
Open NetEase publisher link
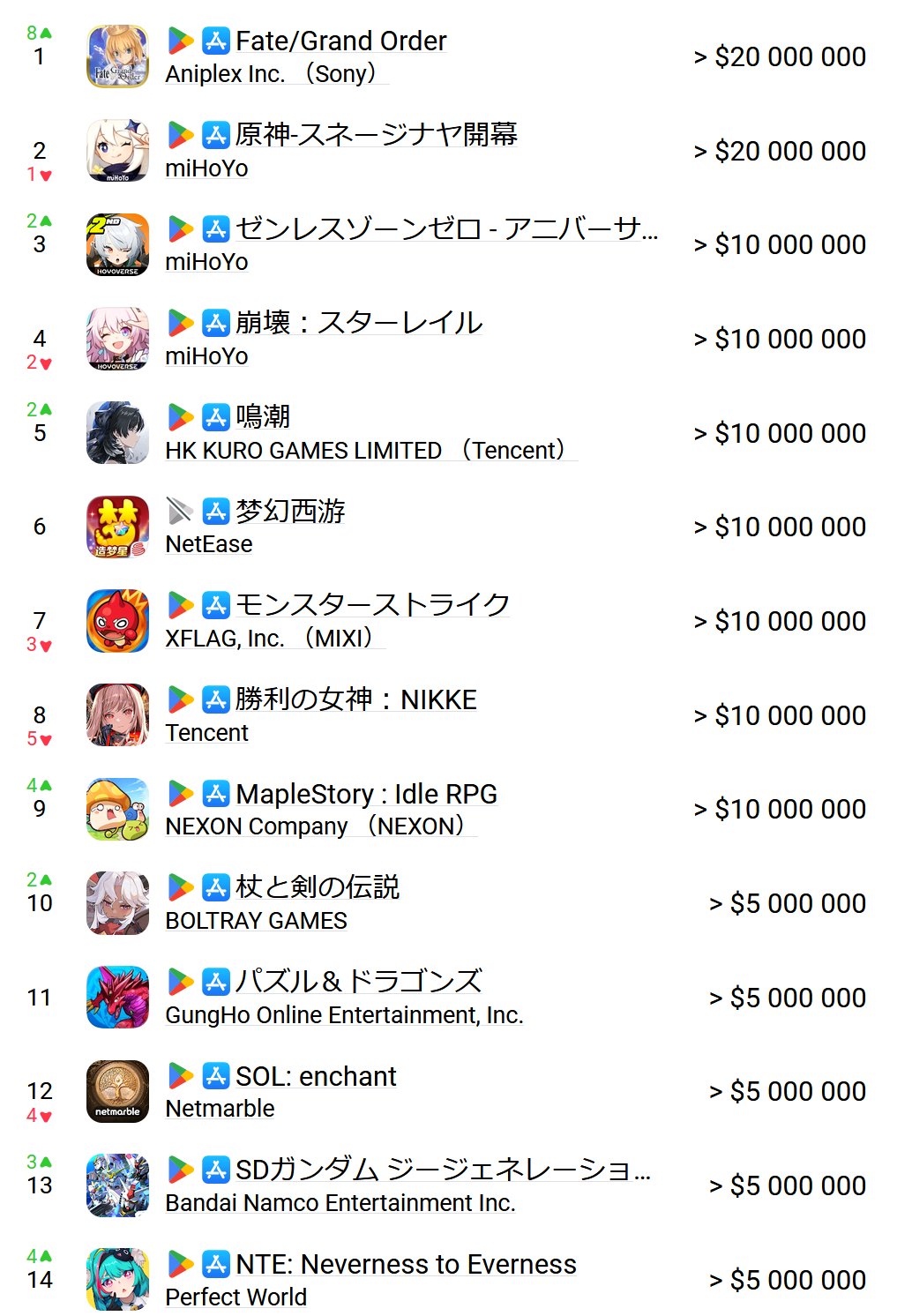pos(209,544)
